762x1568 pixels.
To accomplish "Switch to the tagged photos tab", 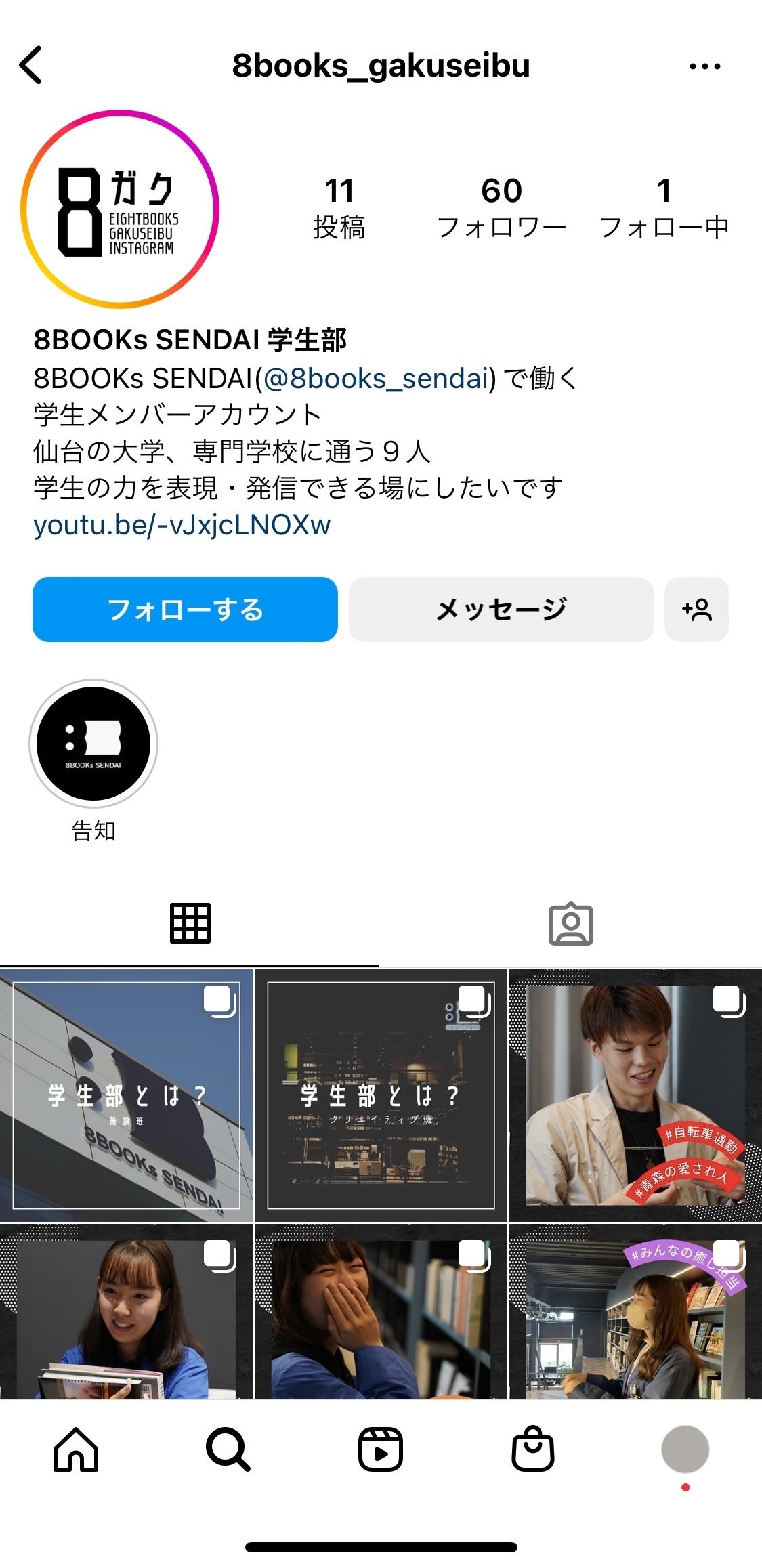I will click(570, 923).
